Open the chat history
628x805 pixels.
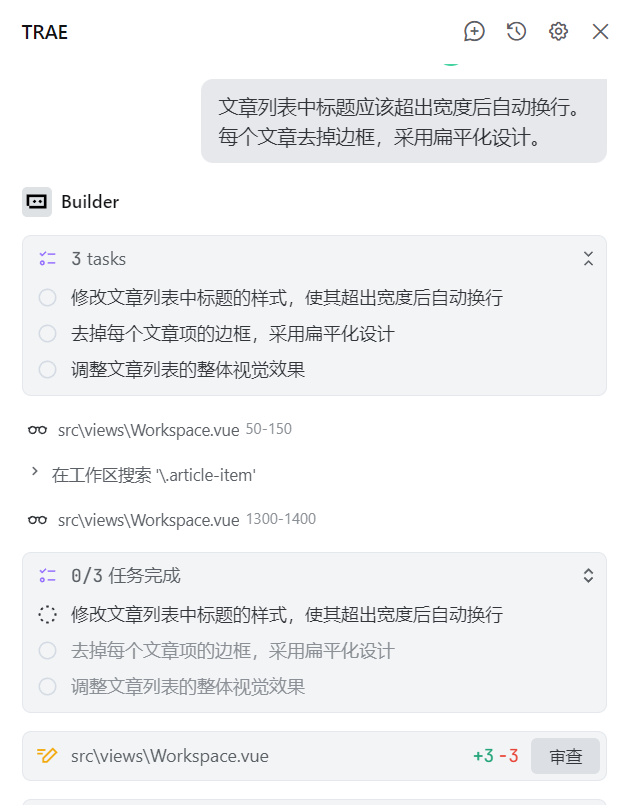tap(516, 31)
